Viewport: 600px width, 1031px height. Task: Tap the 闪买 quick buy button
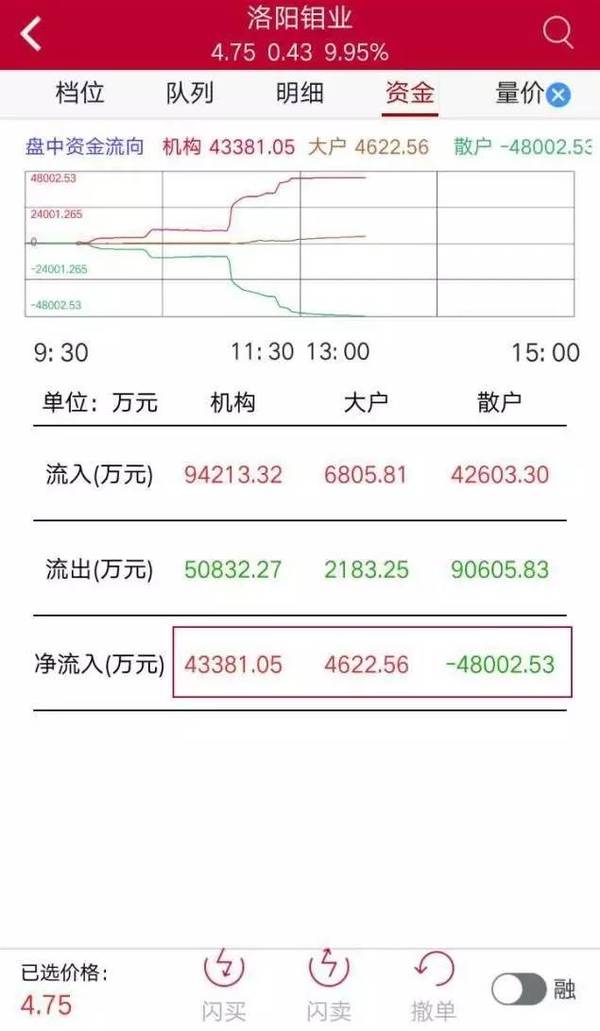coord(224,988)
